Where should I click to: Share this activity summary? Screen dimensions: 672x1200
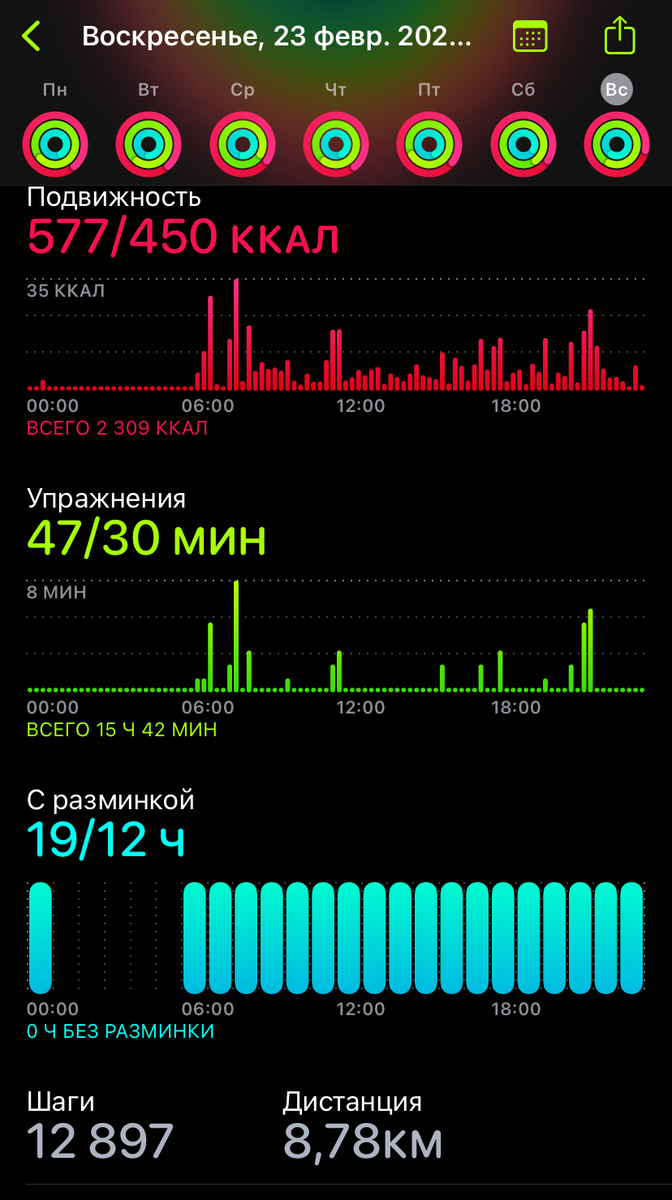point(620,36)
